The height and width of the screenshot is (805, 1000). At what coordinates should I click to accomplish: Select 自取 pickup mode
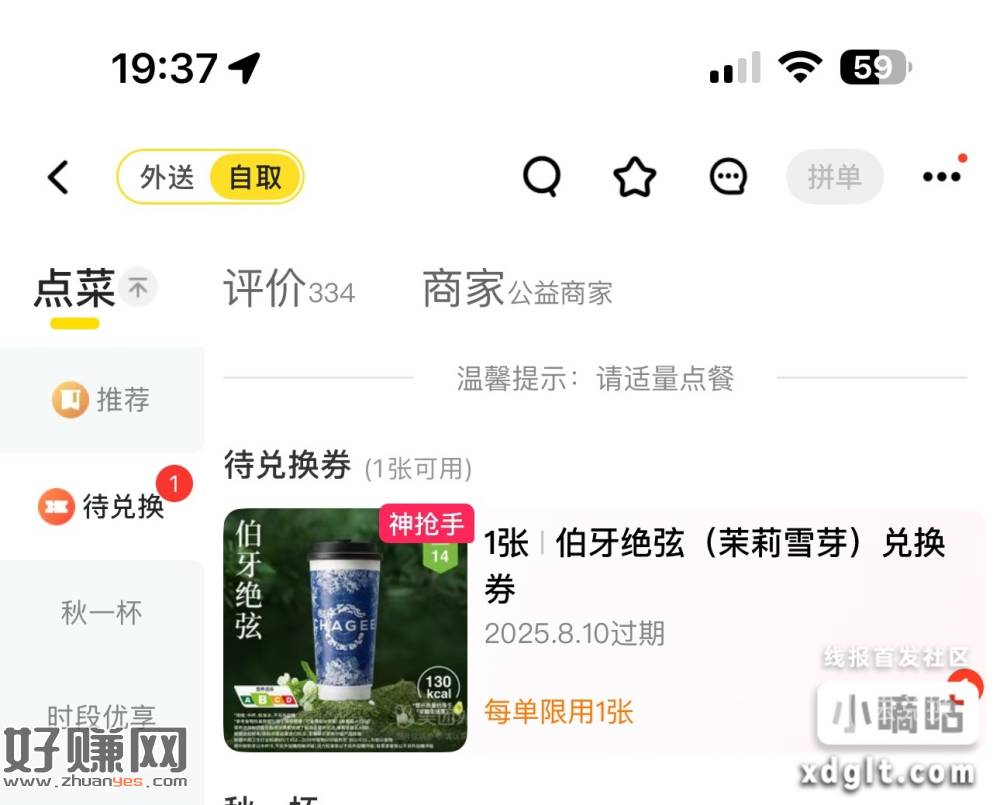[255, 178]
